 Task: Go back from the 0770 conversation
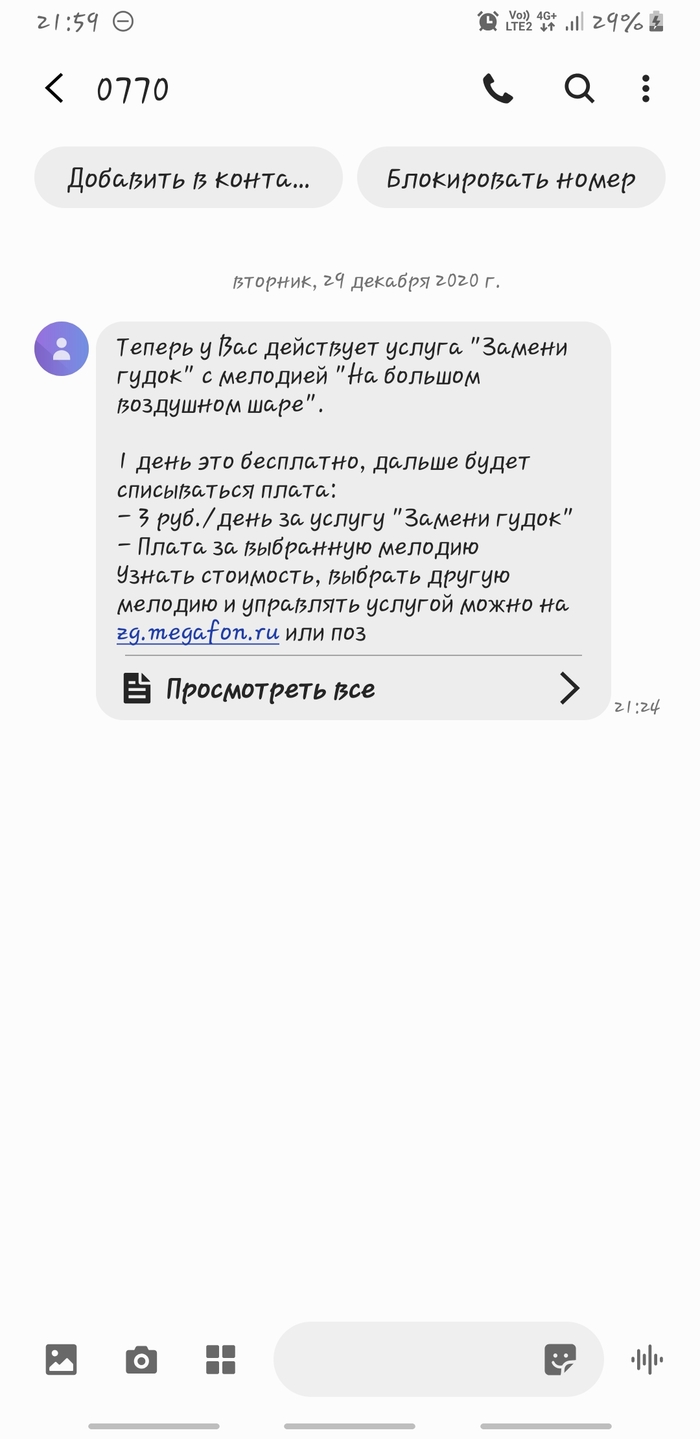click(x=54, y=89)
